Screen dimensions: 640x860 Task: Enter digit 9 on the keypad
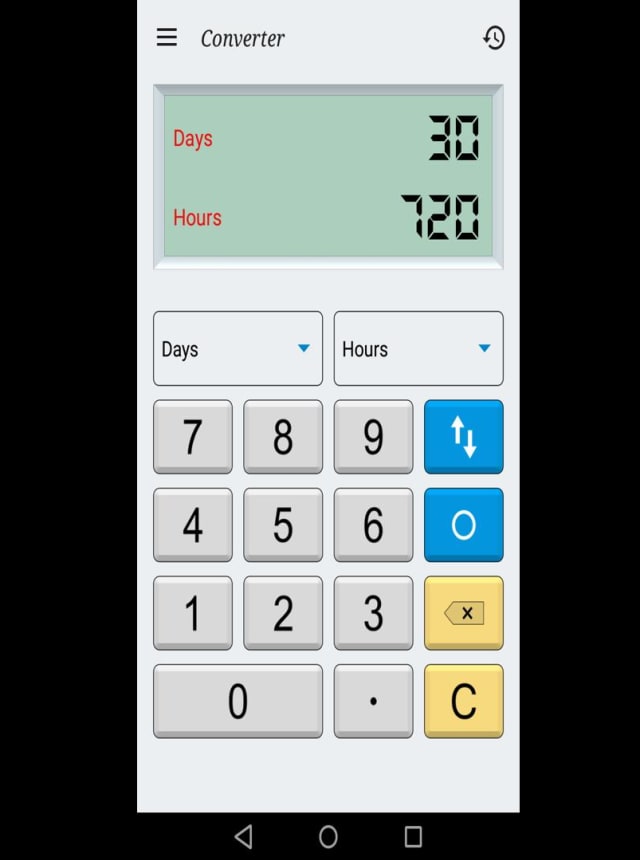pyautogui.click(x=373, y=437)
